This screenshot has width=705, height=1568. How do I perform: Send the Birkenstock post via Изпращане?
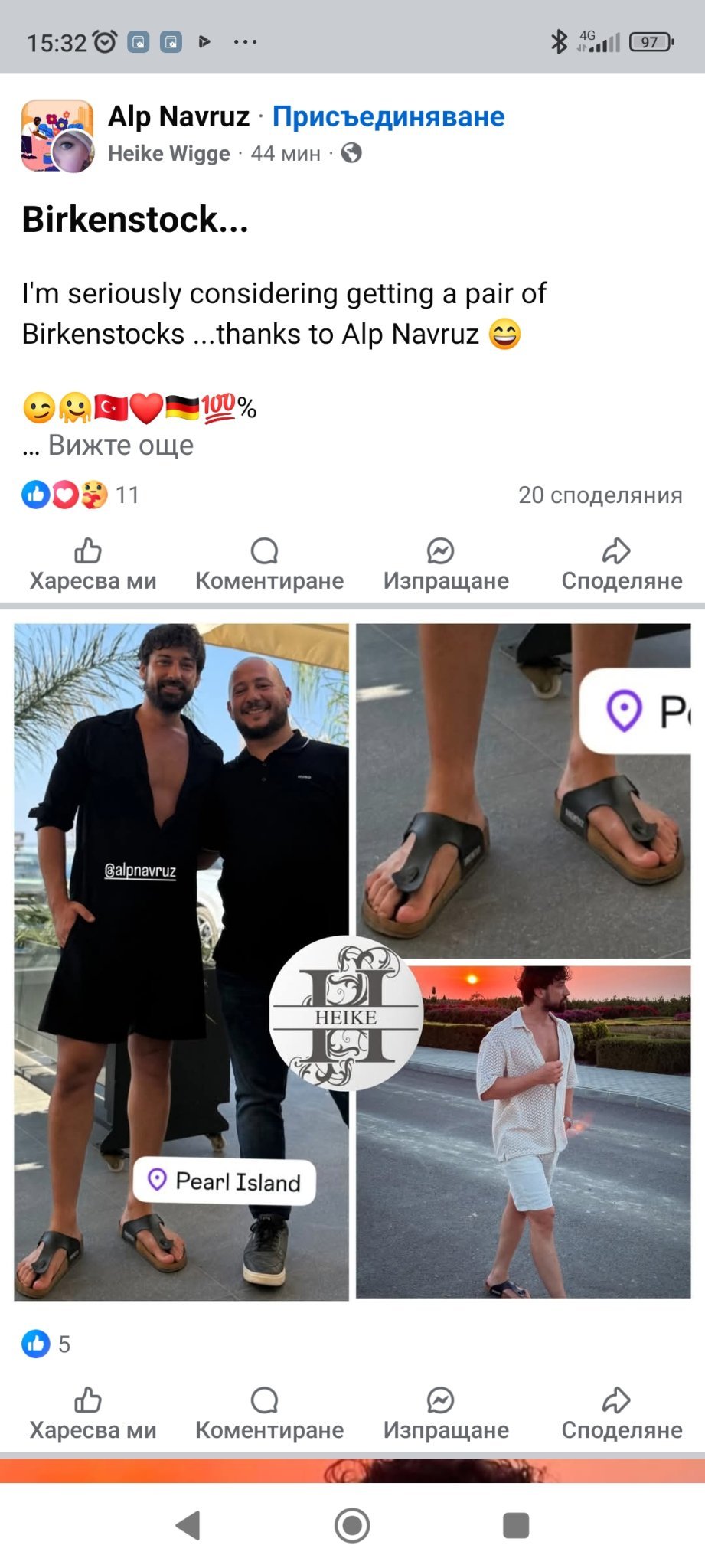[x=446, y=565]
